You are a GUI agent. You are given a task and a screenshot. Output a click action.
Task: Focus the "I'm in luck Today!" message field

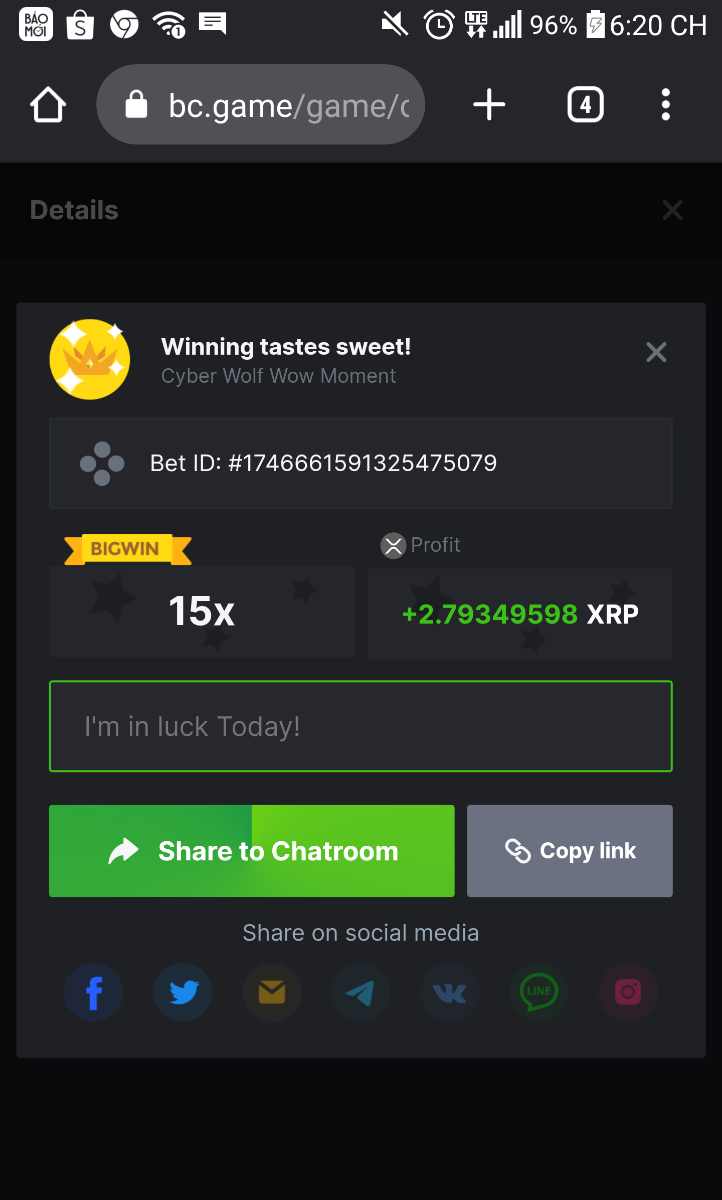pos(360,726)
